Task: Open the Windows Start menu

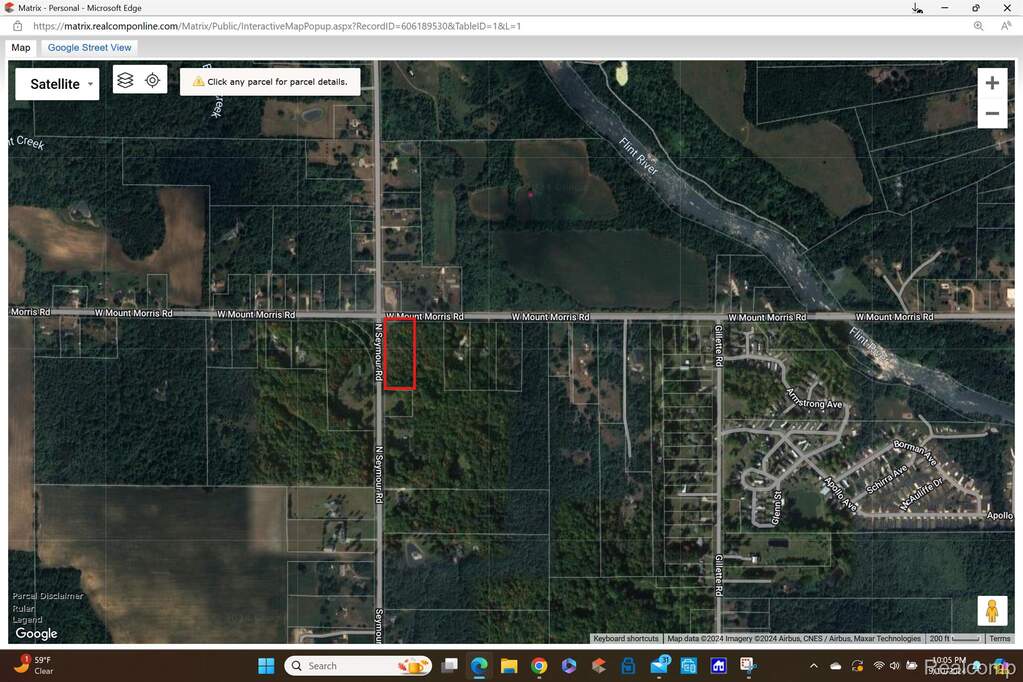Action: [266, 665]
